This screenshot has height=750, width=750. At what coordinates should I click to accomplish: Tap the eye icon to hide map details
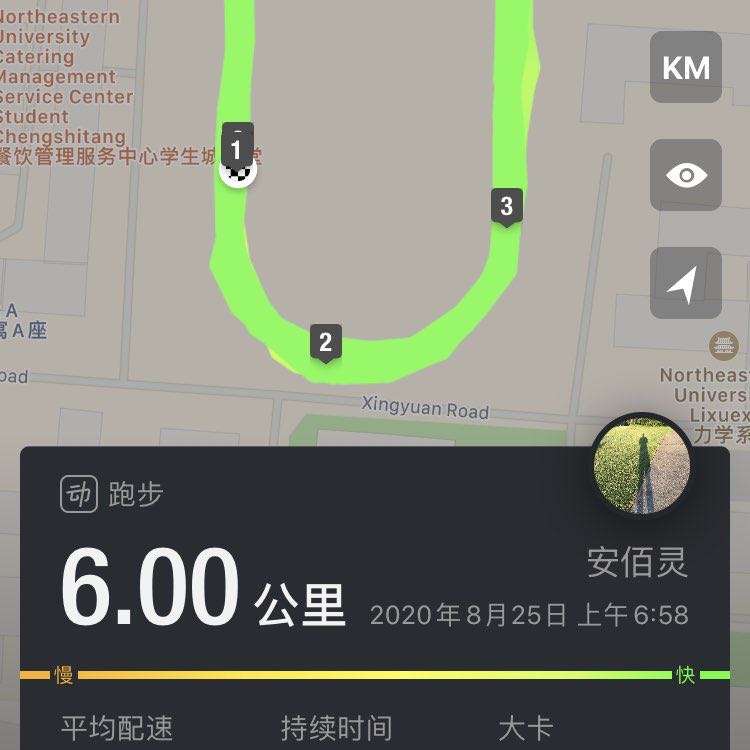click(x=686, y=175)
